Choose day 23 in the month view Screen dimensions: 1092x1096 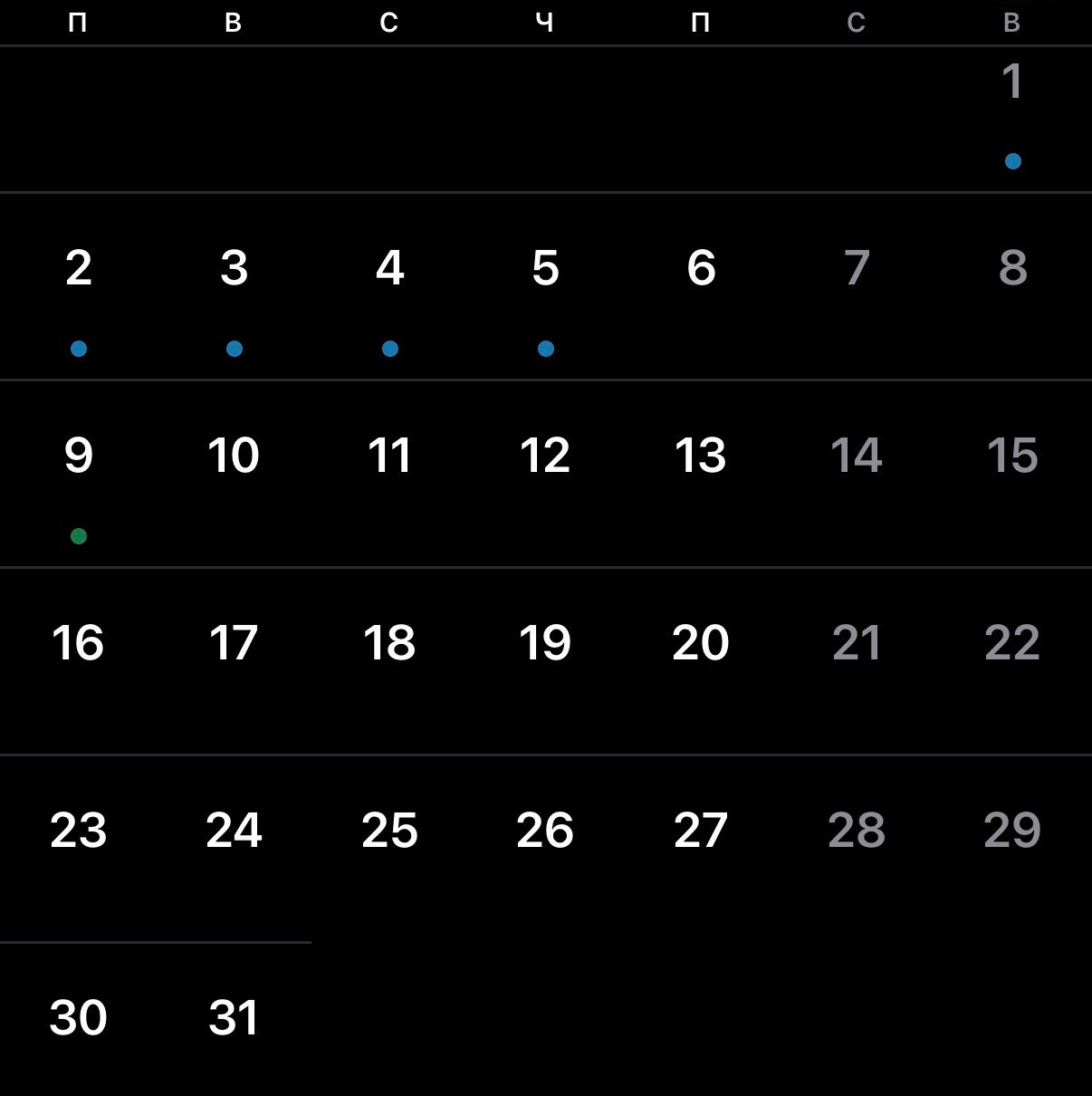79,831
